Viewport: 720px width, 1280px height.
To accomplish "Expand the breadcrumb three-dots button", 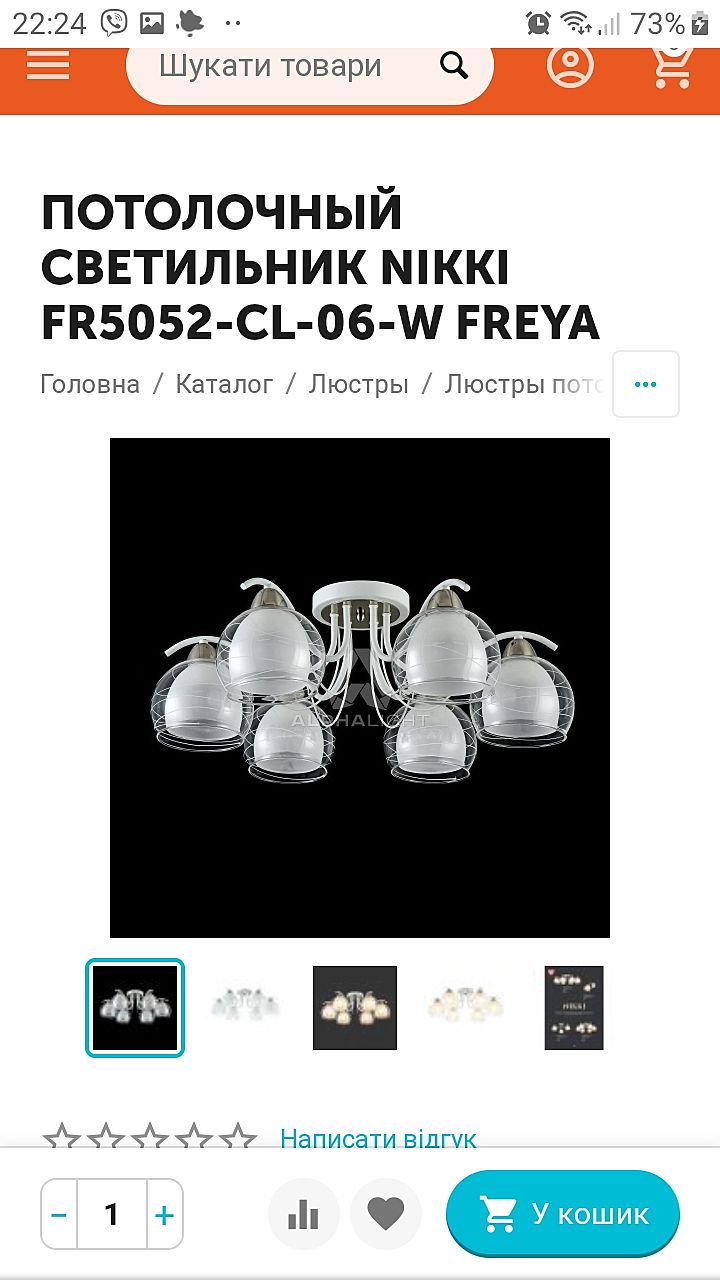I will coord(645,384).
